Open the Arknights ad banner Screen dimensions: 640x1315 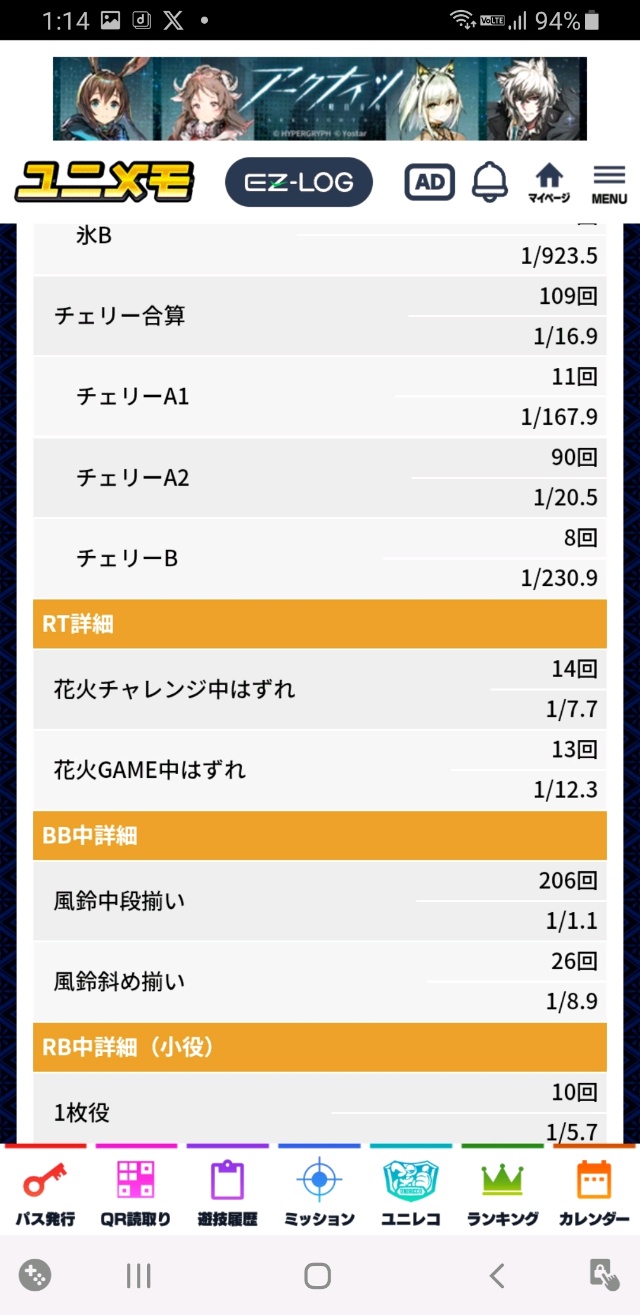click(x=320, y=98)
